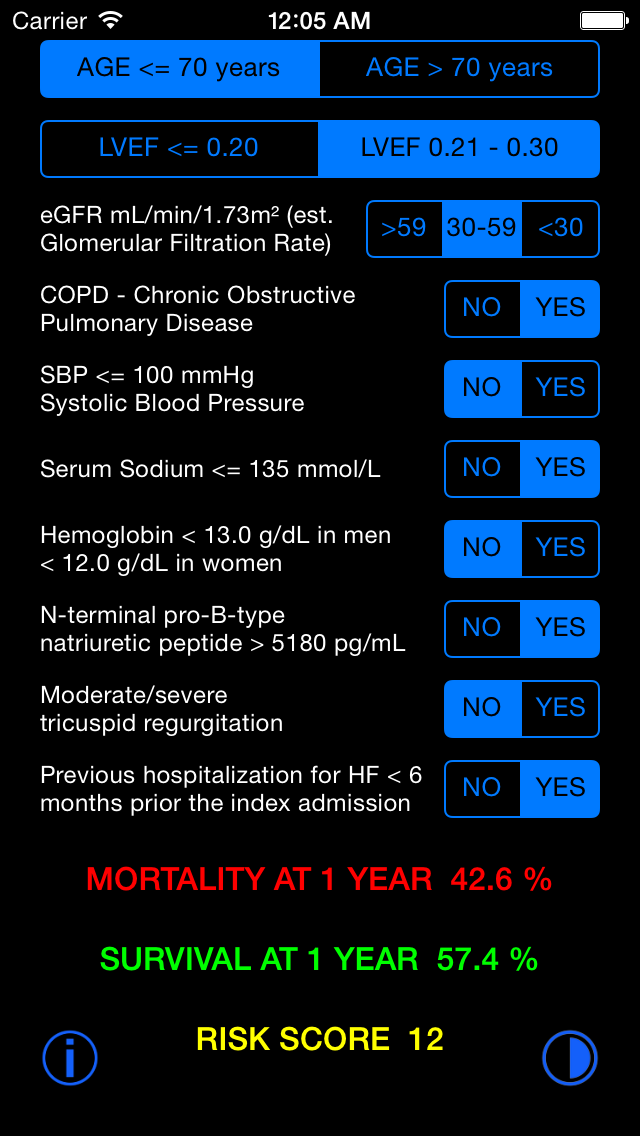Set eGFR to <30
This screenshot has height=1136, width=640.
(x=560, y=229)
